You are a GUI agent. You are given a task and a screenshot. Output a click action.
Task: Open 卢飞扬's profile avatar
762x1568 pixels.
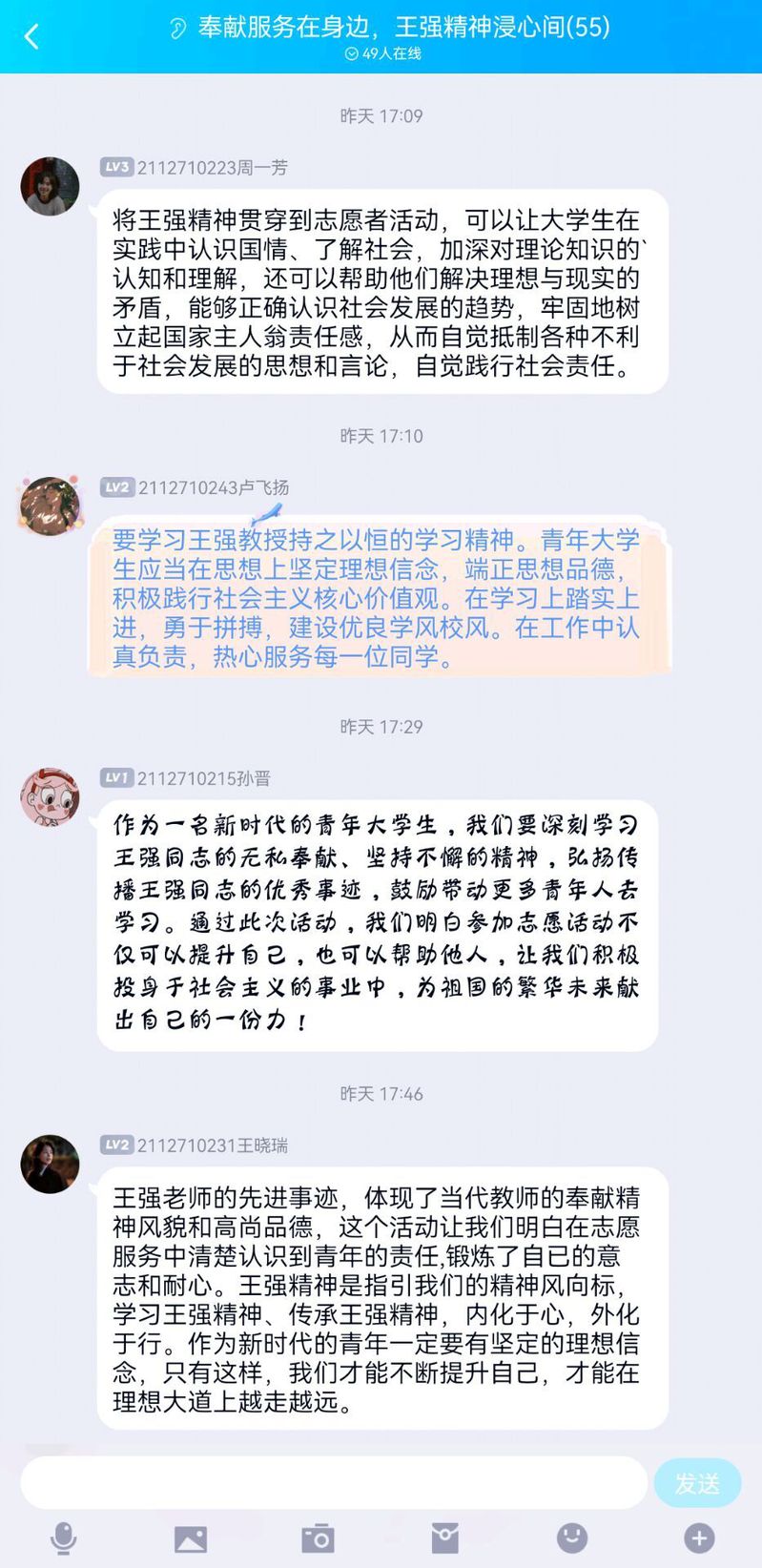point(50,506)
